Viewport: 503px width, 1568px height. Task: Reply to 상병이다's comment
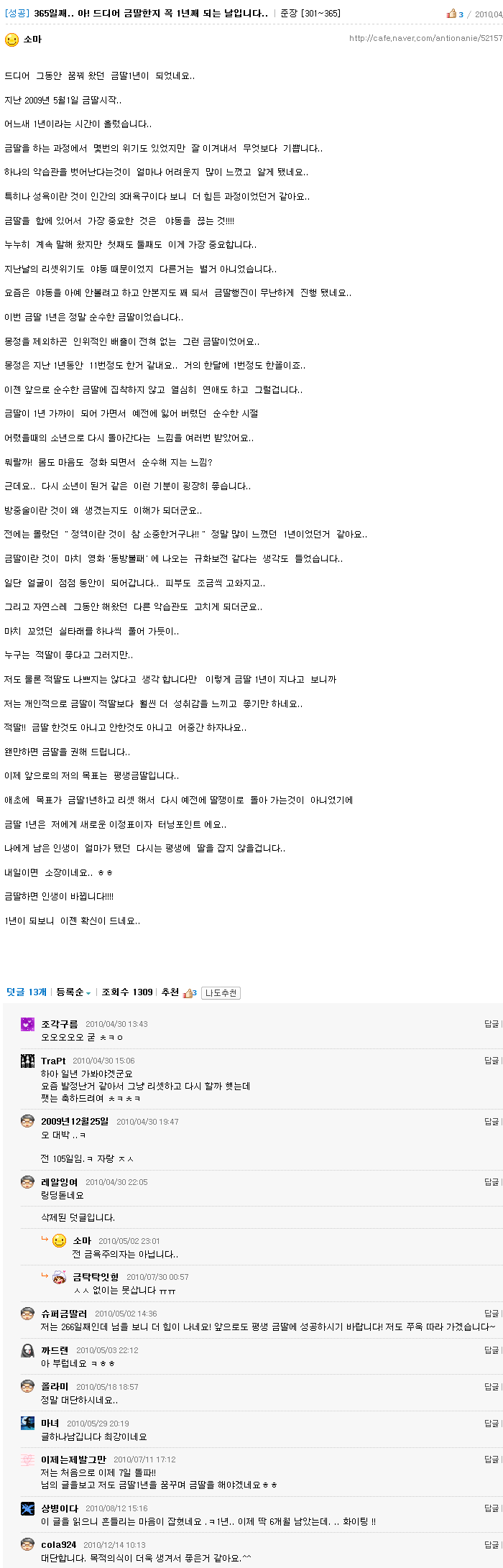(x=492, y=1508)
